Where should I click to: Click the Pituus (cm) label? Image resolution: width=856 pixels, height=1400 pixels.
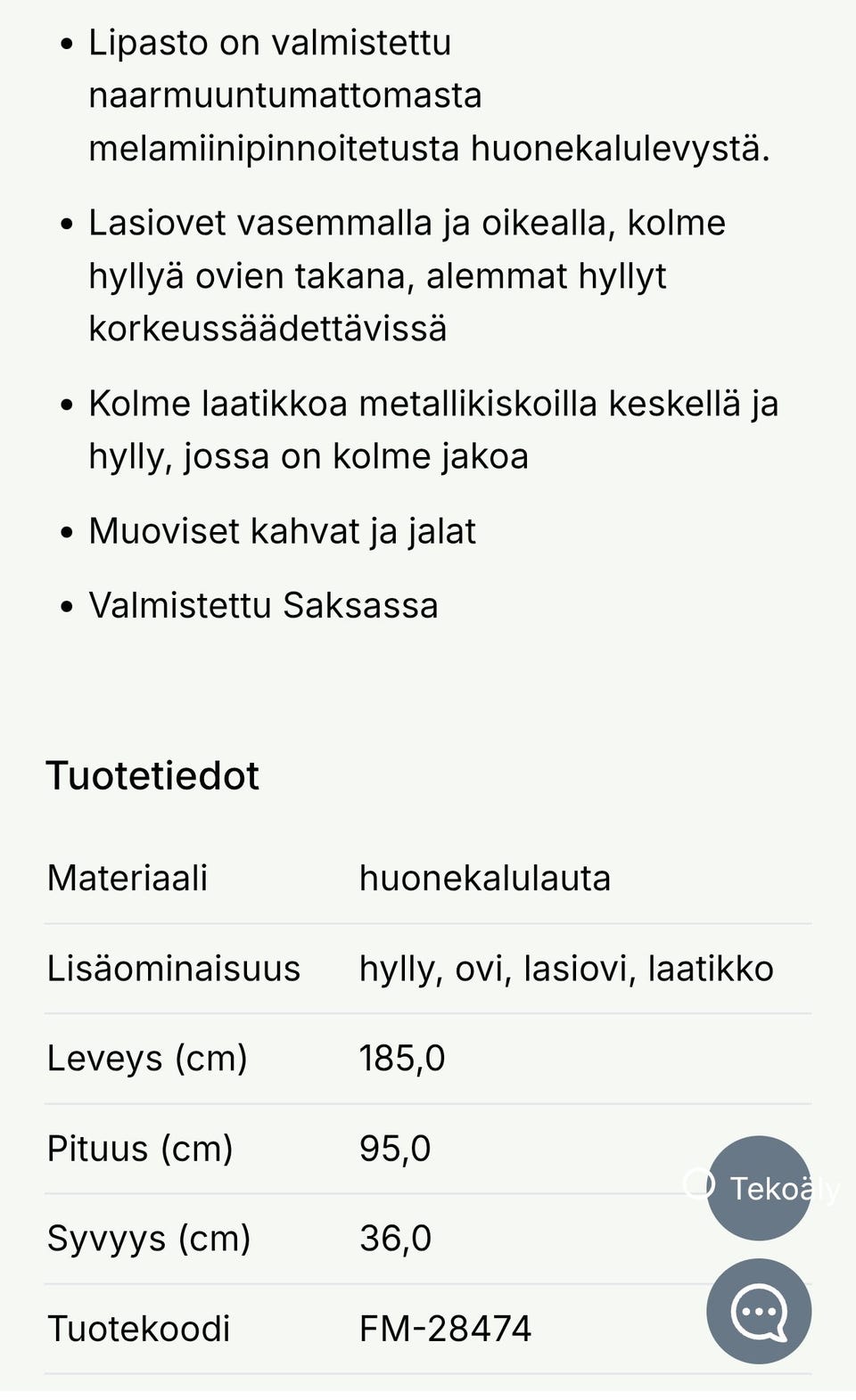tap(141, 1149)
